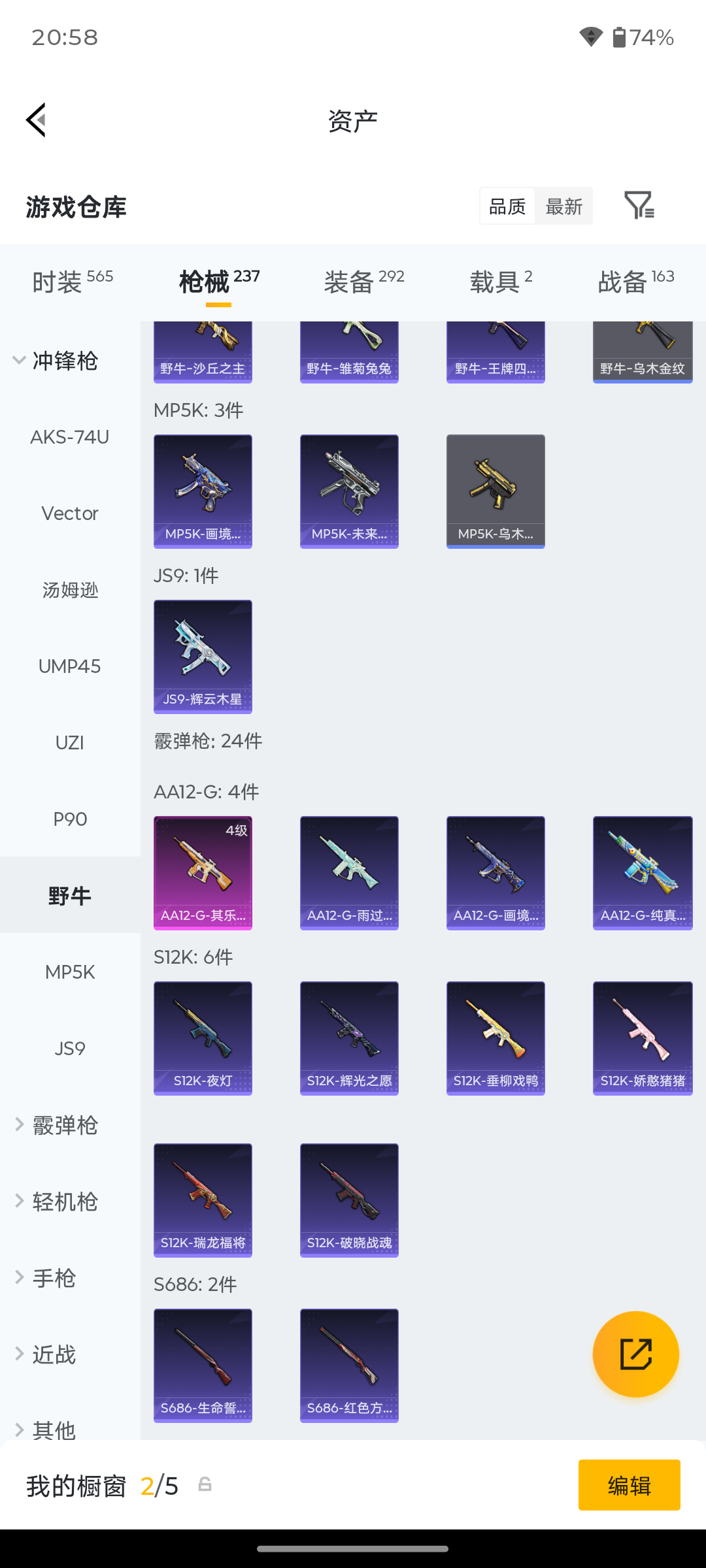706x1568 pixels.
Task: Switch to the 装备 tab
Action: (364, 282)
